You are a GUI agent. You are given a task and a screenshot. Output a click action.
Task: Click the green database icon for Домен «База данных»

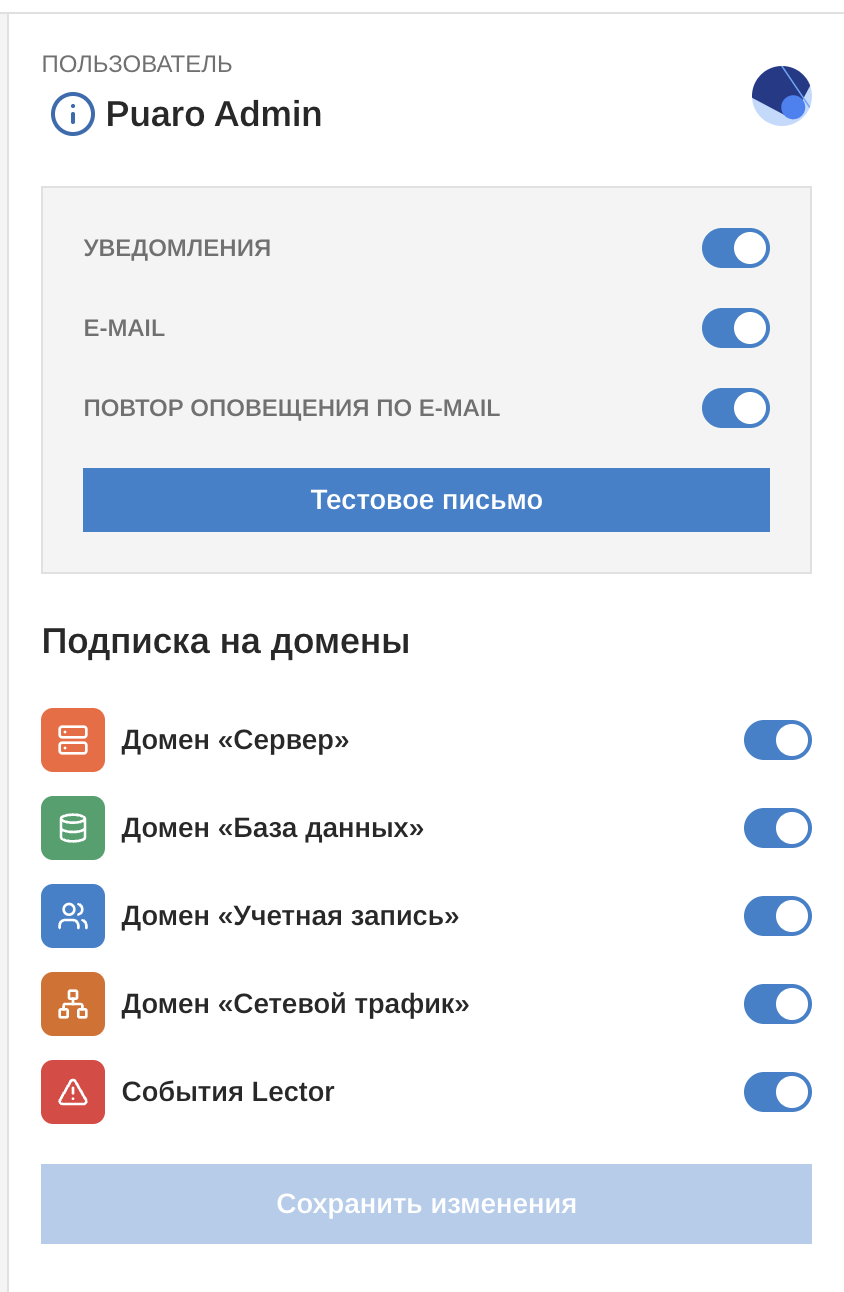pyautogui.click(x=72, y=828)
